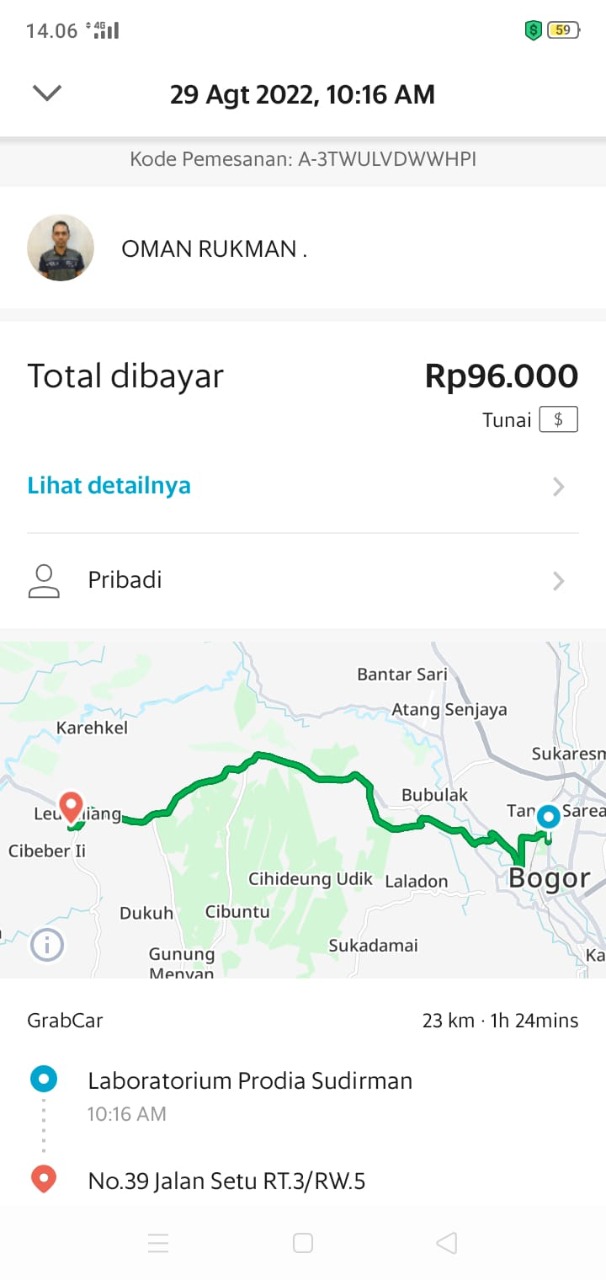
Task: Open the trip route map
Action: [303, 810]
